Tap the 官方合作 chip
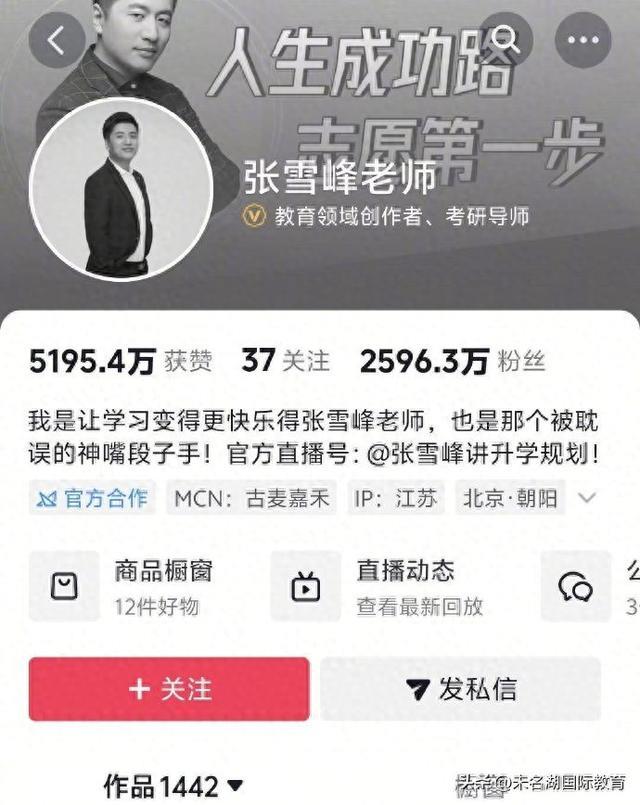The width and height of the screenshot is (640, 805). tap(92, 498)
